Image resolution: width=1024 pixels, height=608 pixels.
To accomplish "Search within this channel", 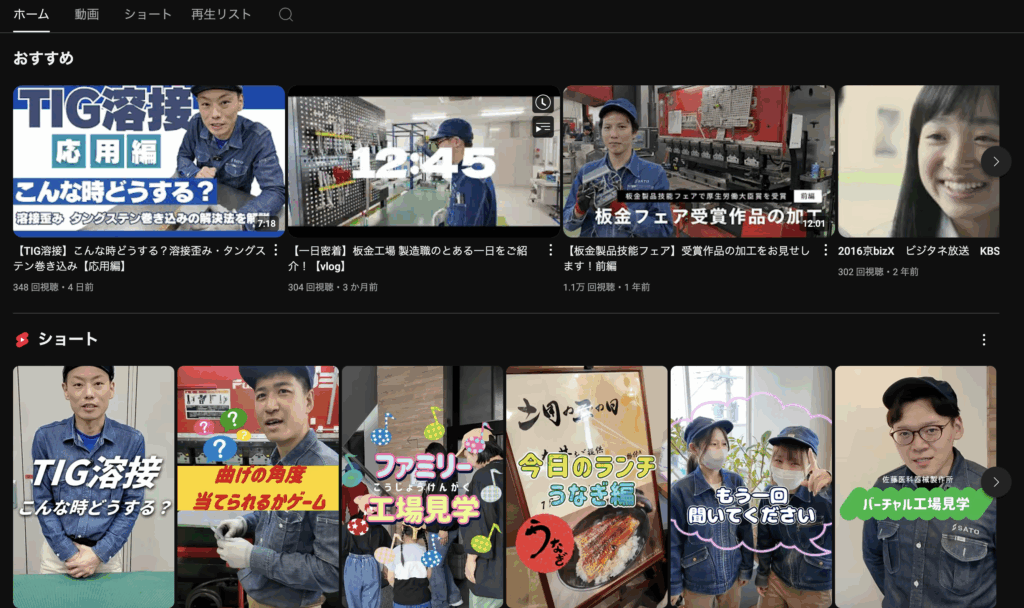I will pos(286,15).
